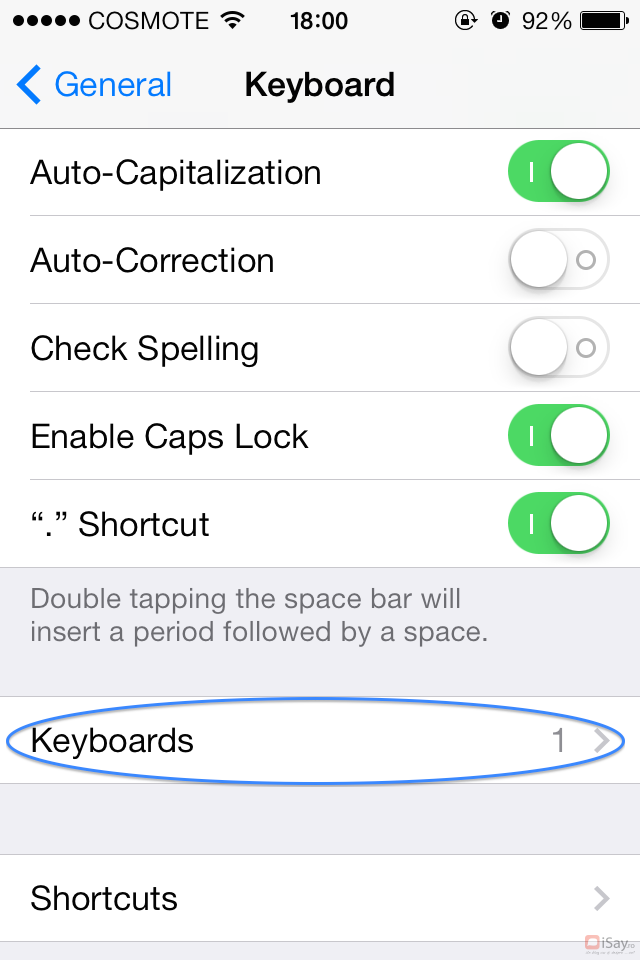Disable Enable Caps Lock switch
This screenshot has width=640, height=960.
[x=558, y=436]
